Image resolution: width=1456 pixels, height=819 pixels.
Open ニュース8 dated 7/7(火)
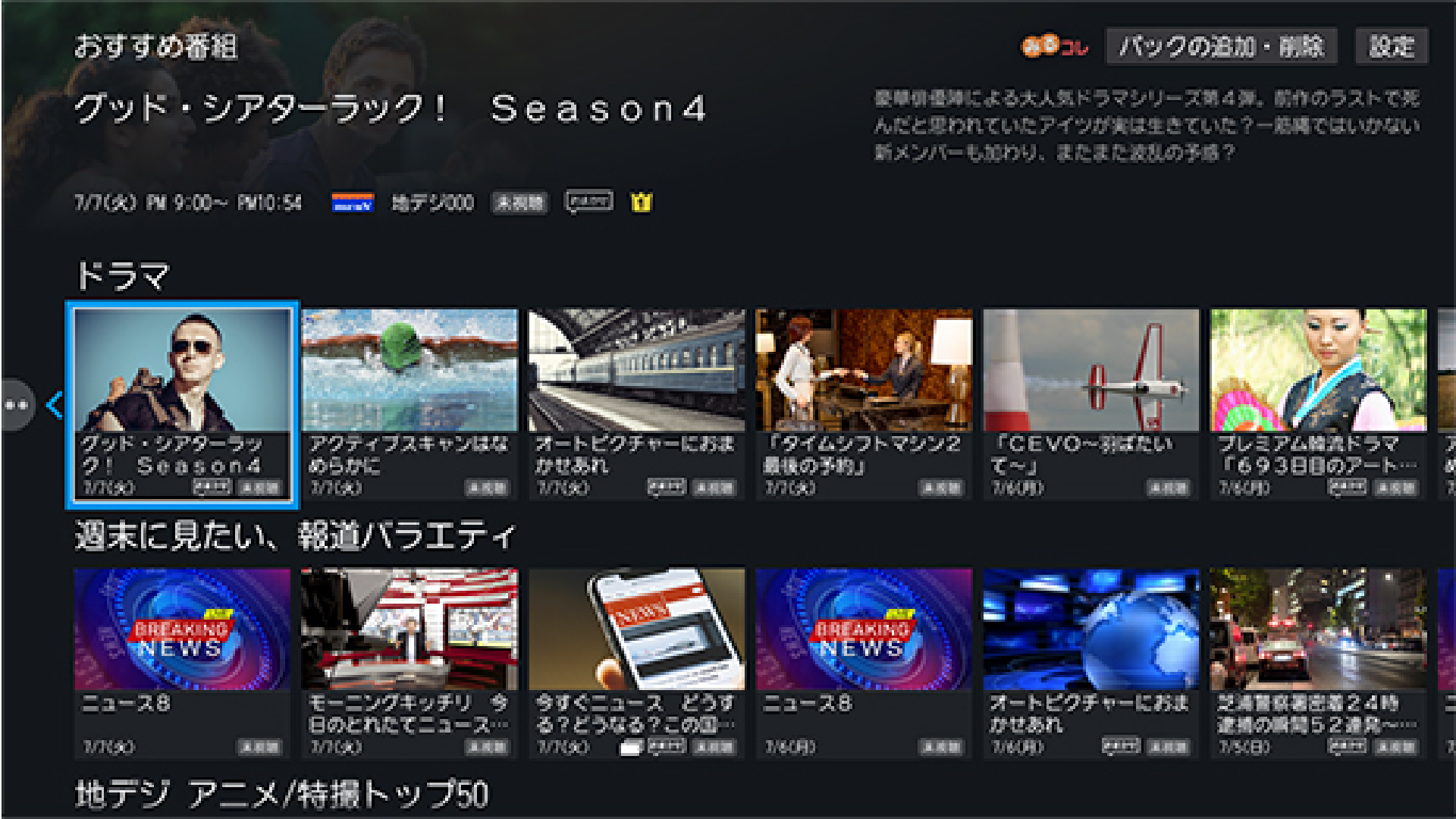click(182, 663)
